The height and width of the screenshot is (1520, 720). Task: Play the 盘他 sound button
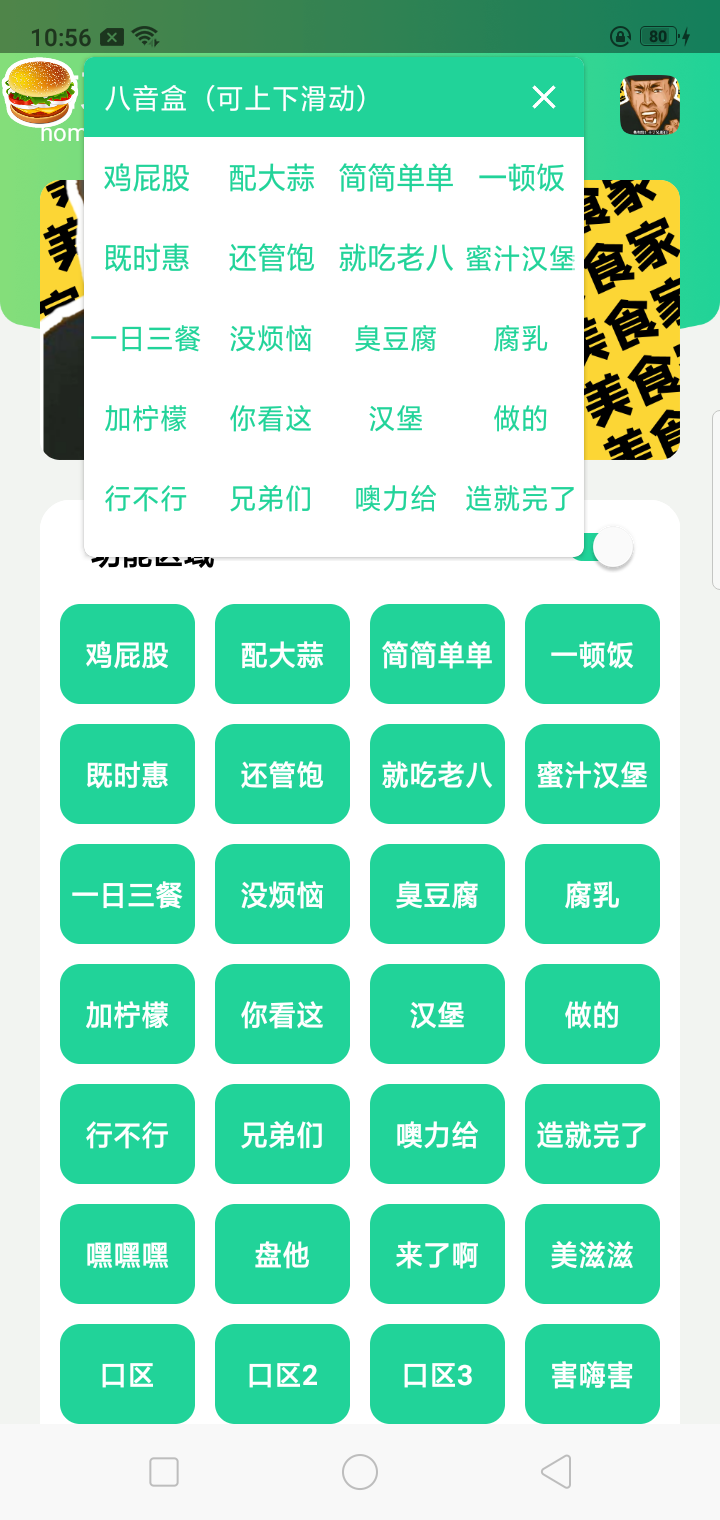pyautogui.click(x=282, y=1254)
